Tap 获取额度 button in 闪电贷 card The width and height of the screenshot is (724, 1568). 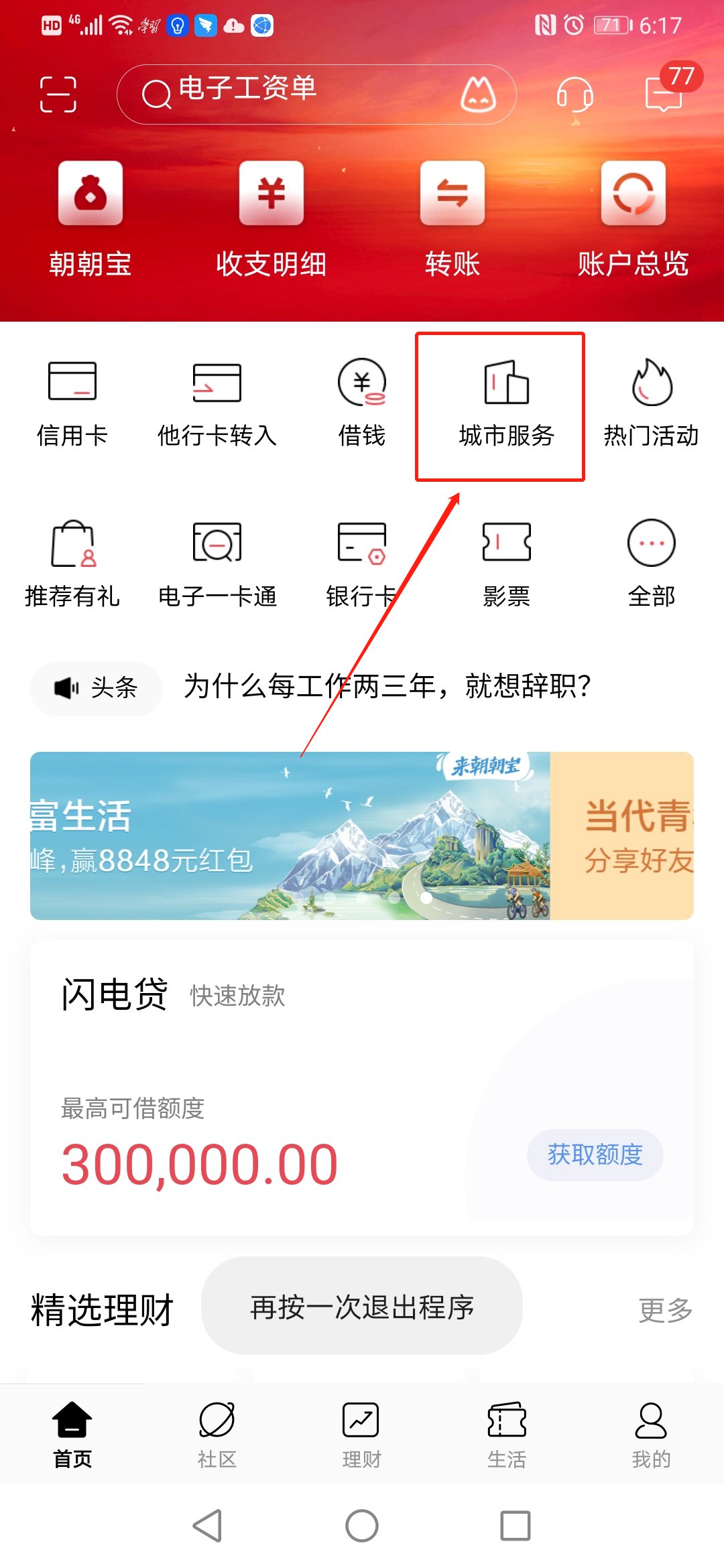click(x=595, y=1155)
